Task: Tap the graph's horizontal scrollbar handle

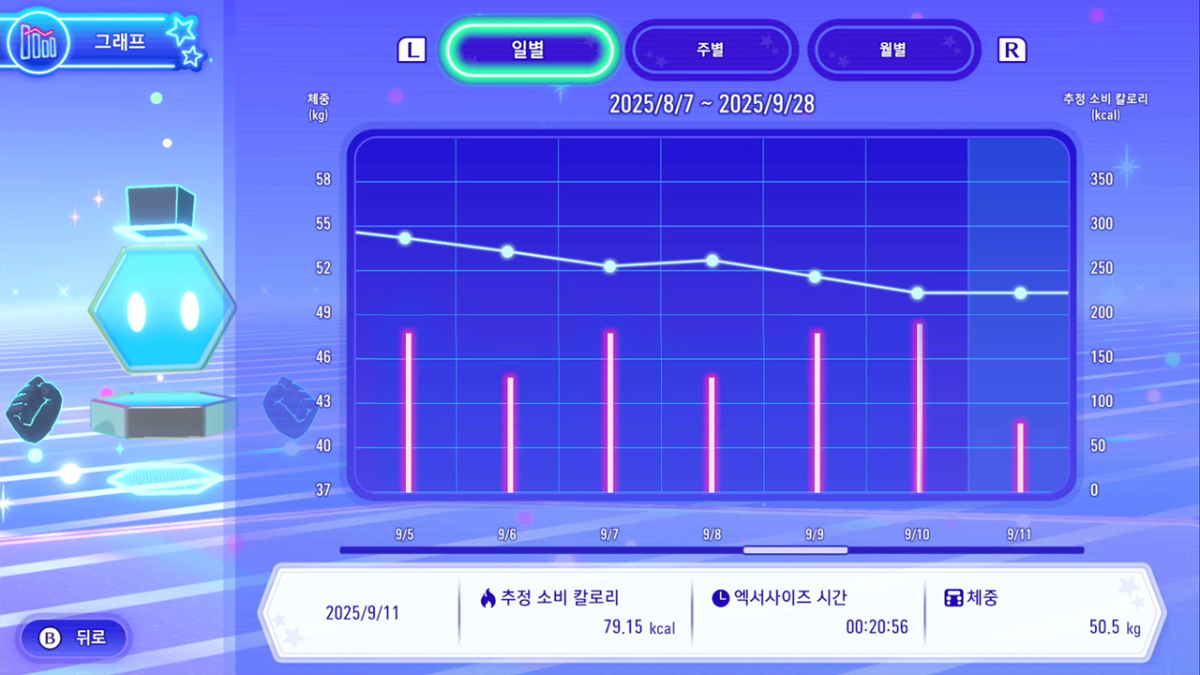Action: tap(795, 550)
